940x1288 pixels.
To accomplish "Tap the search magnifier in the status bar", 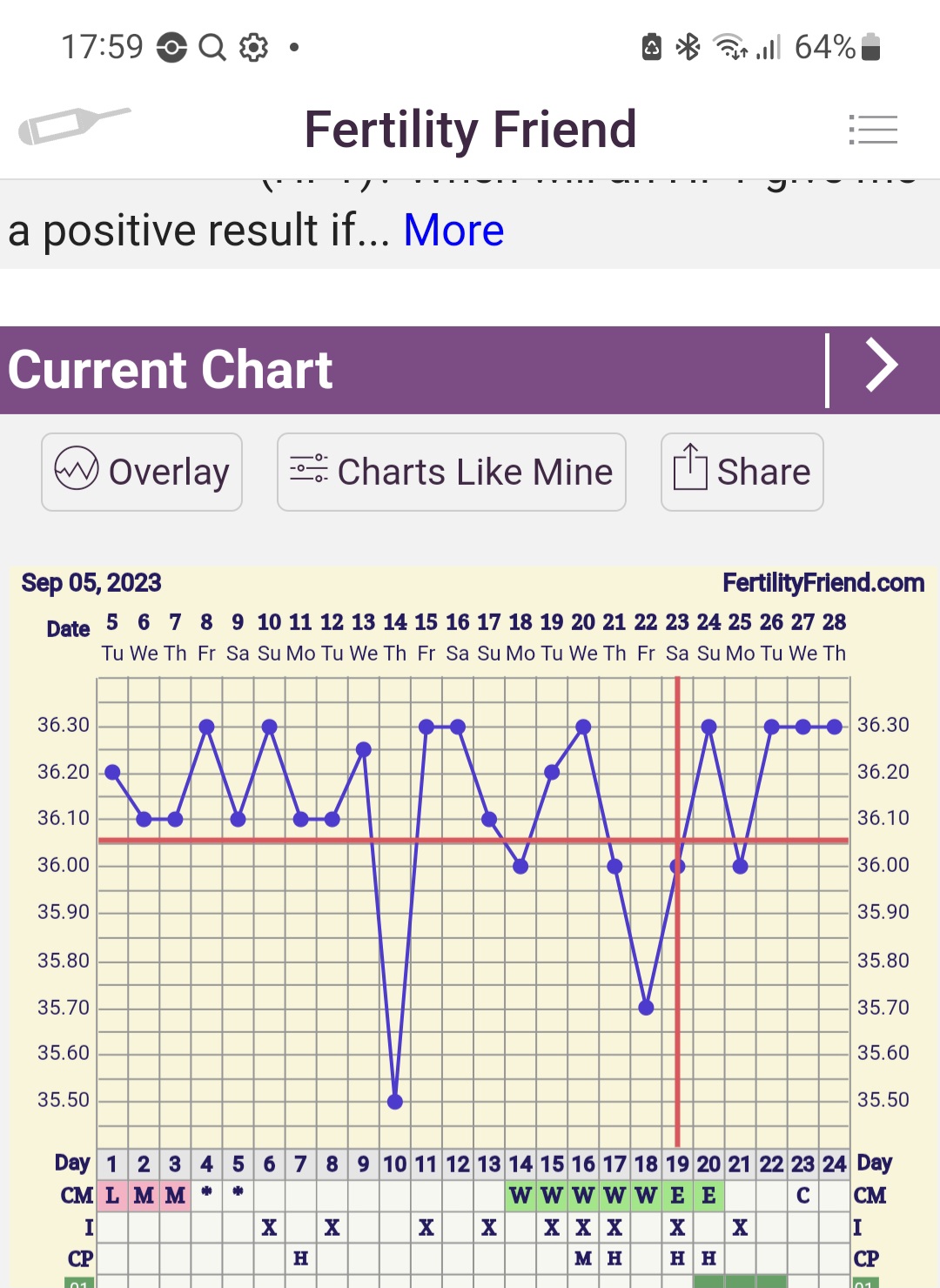I will (211, 45).
